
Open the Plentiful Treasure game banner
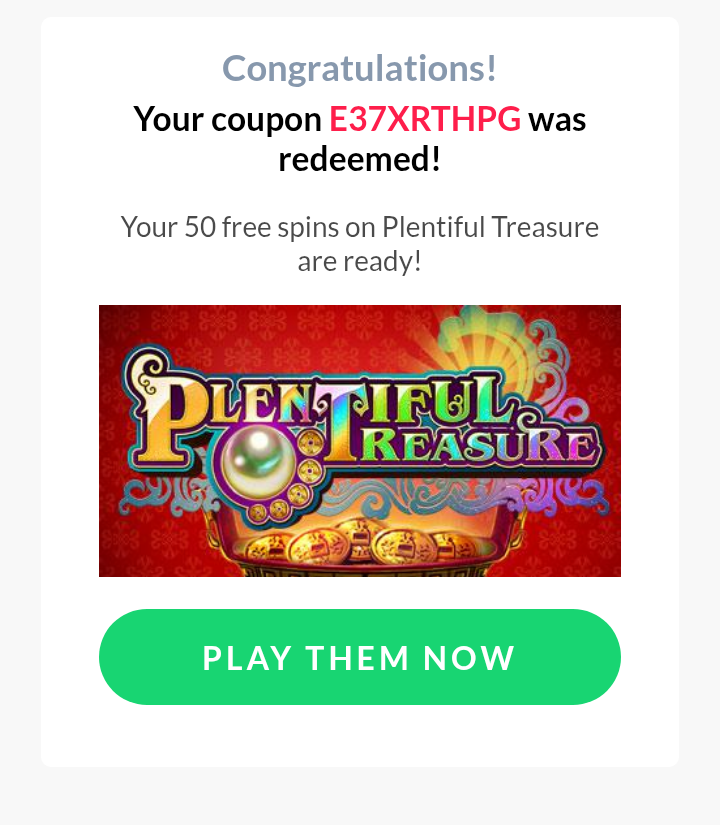[360, 441]
